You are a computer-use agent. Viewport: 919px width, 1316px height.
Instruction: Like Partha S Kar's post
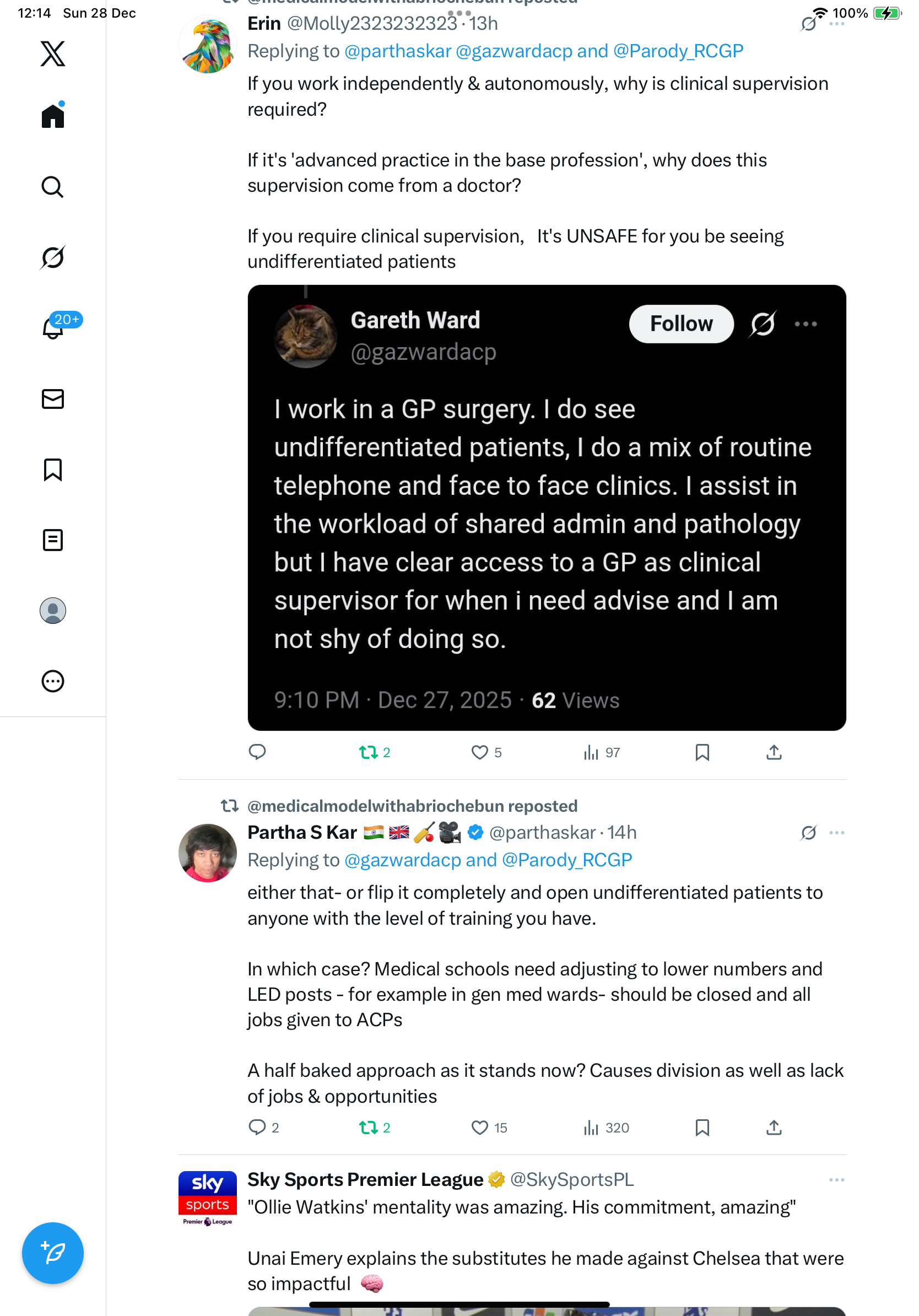pyautogui.click(x=479, y=1128)
